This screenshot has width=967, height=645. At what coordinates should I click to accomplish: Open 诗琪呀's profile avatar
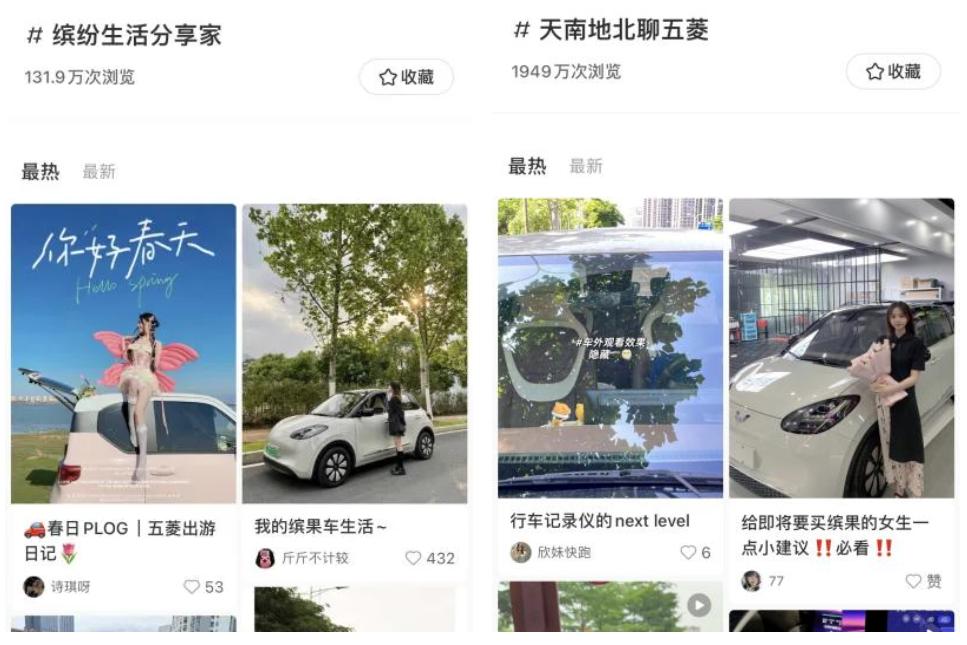34,587
